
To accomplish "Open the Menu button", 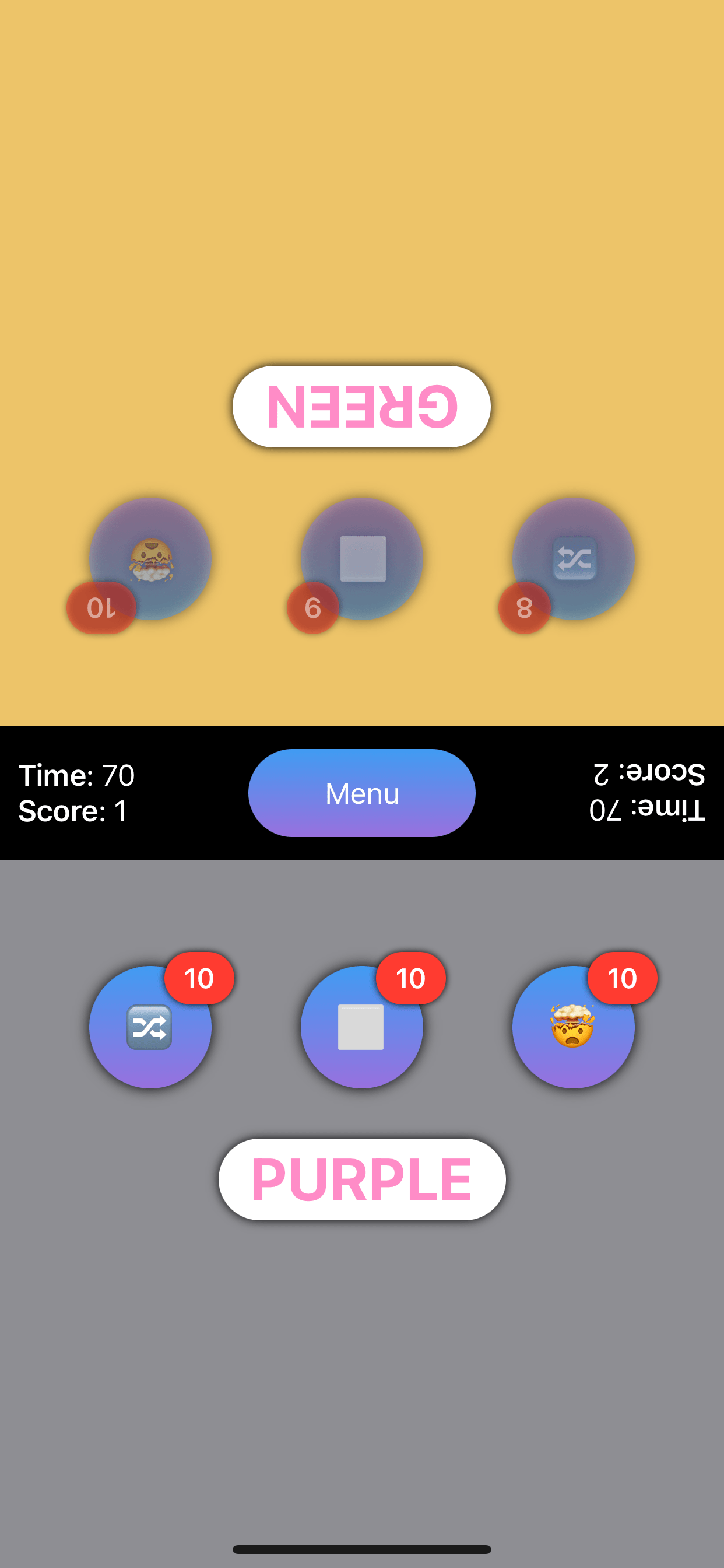I will (361, 793).
